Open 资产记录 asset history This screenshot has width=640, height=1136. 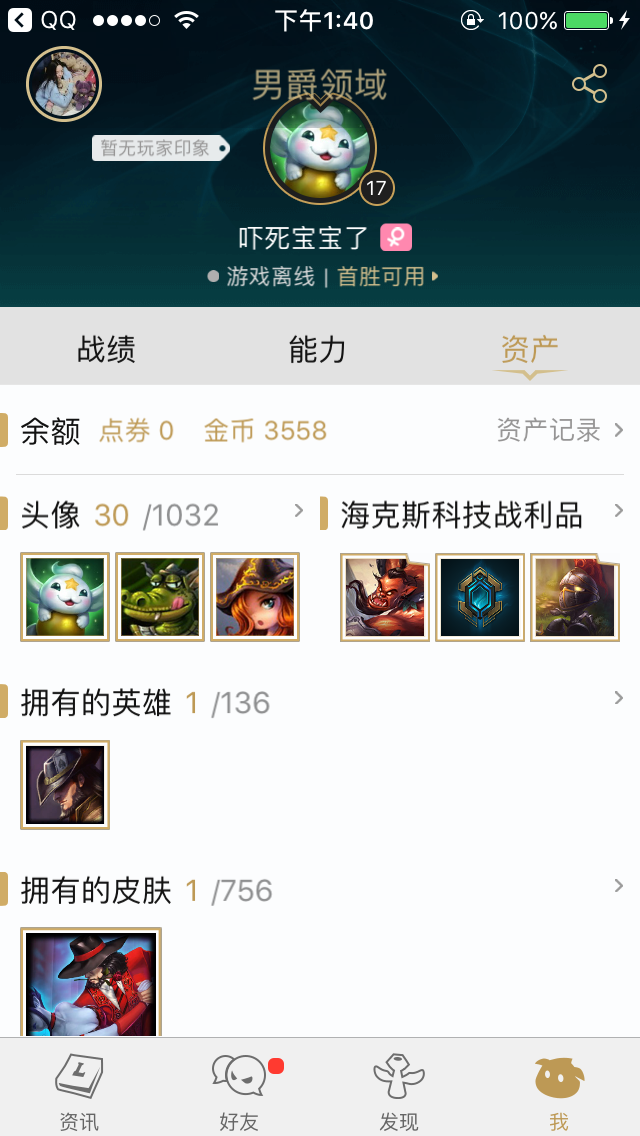click(x=560, y=430)
